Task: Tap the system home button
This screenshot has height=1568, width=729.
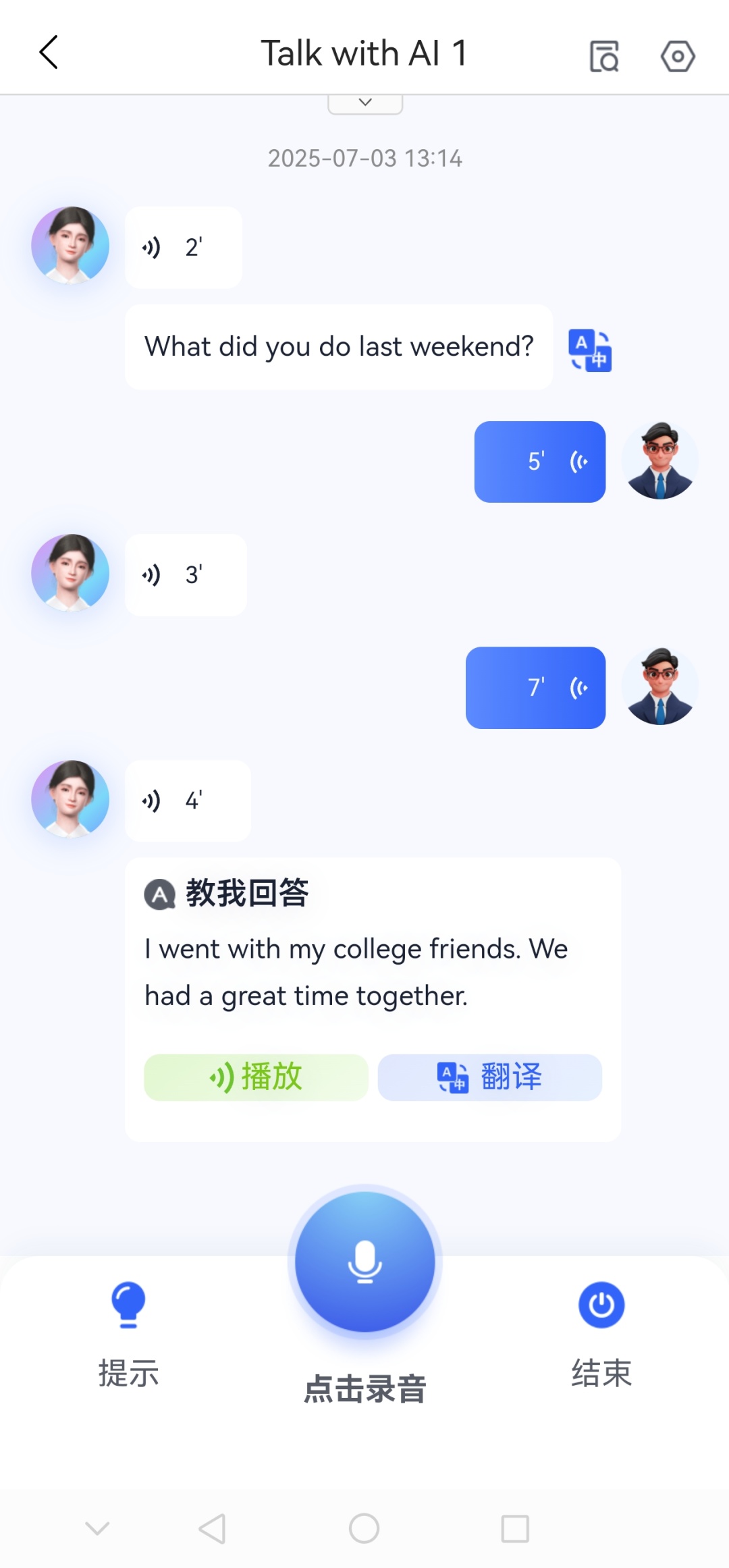Action: click(364, 1528)
